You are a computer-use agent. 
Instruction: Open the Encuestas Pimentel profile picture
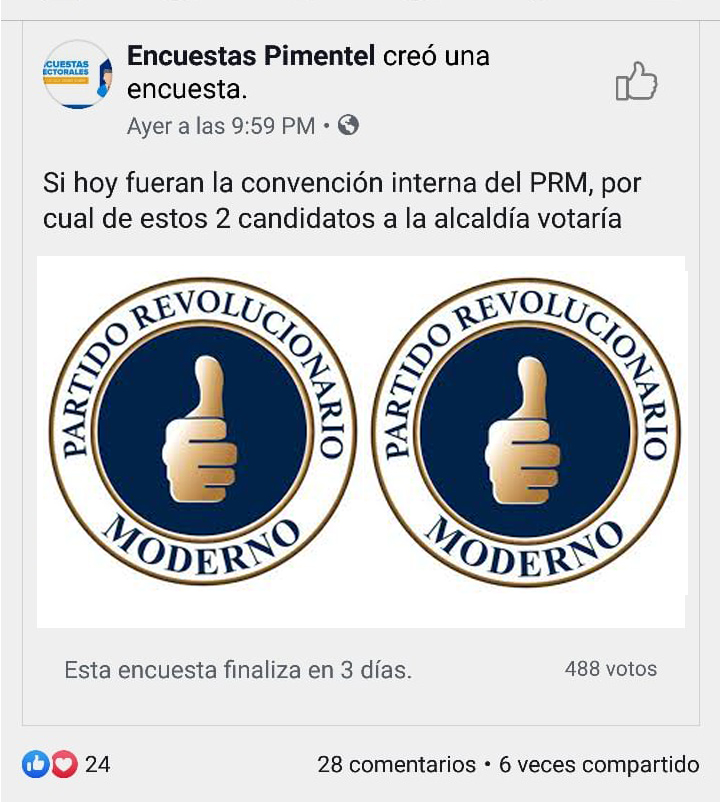click(77, 75)
